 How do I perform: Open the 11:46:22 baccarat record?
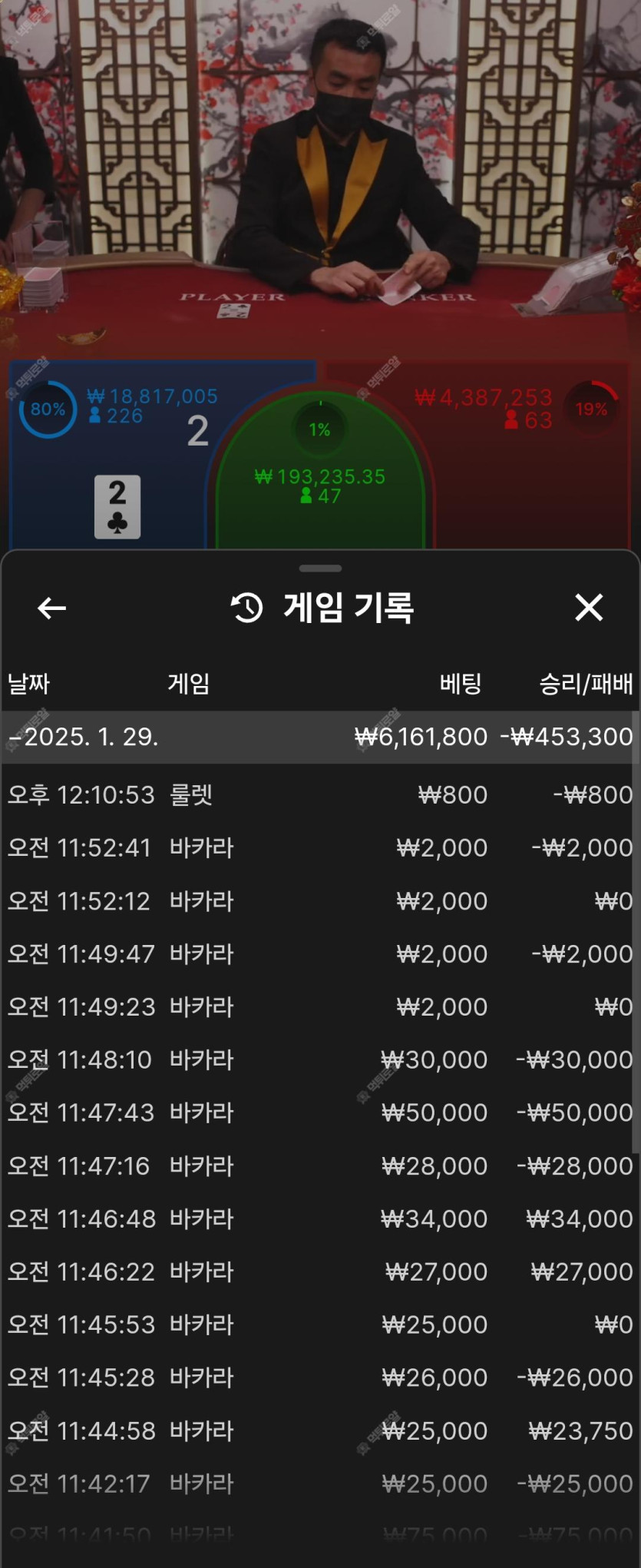coord(319,1271)
